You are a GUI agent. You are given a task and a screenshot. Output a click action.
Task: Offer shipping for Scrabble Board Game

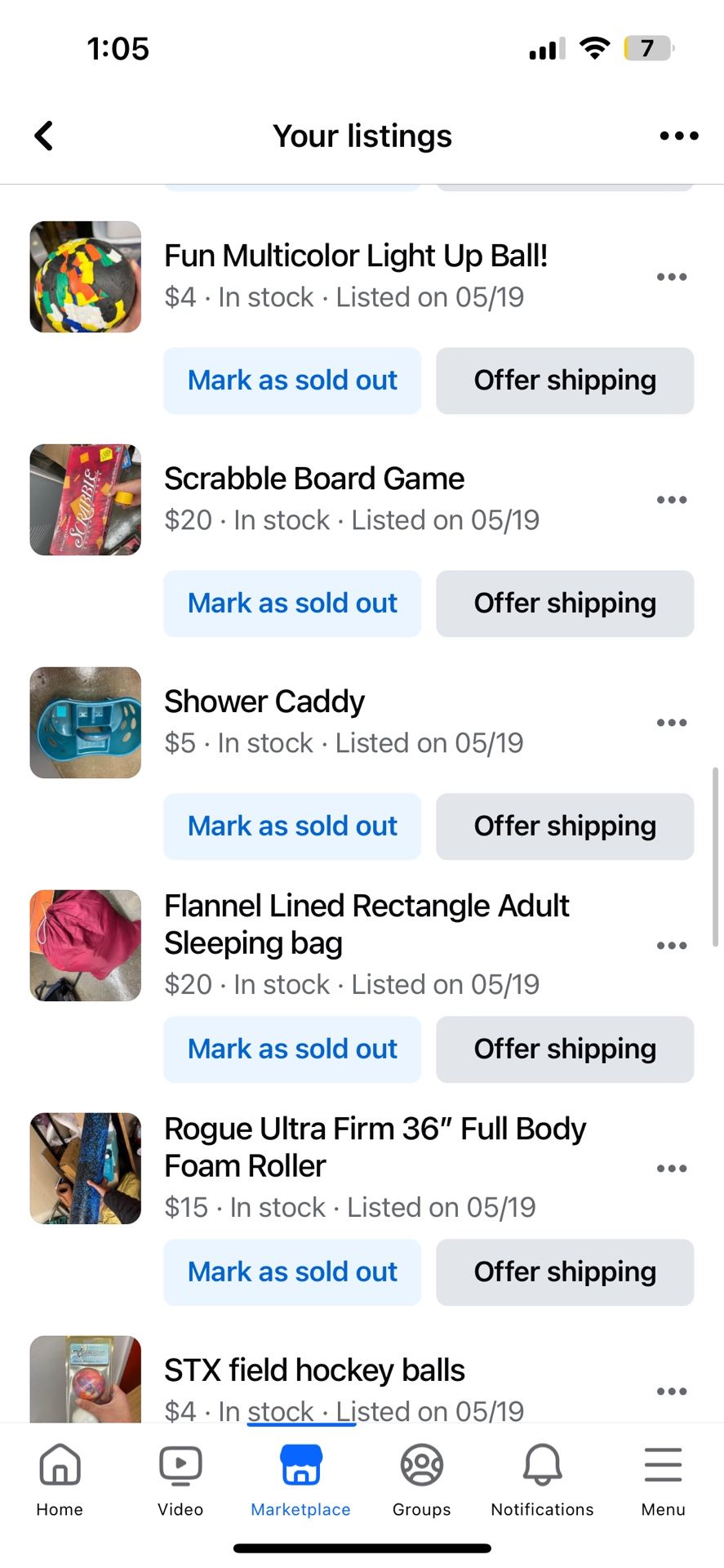tap(565, 604)
